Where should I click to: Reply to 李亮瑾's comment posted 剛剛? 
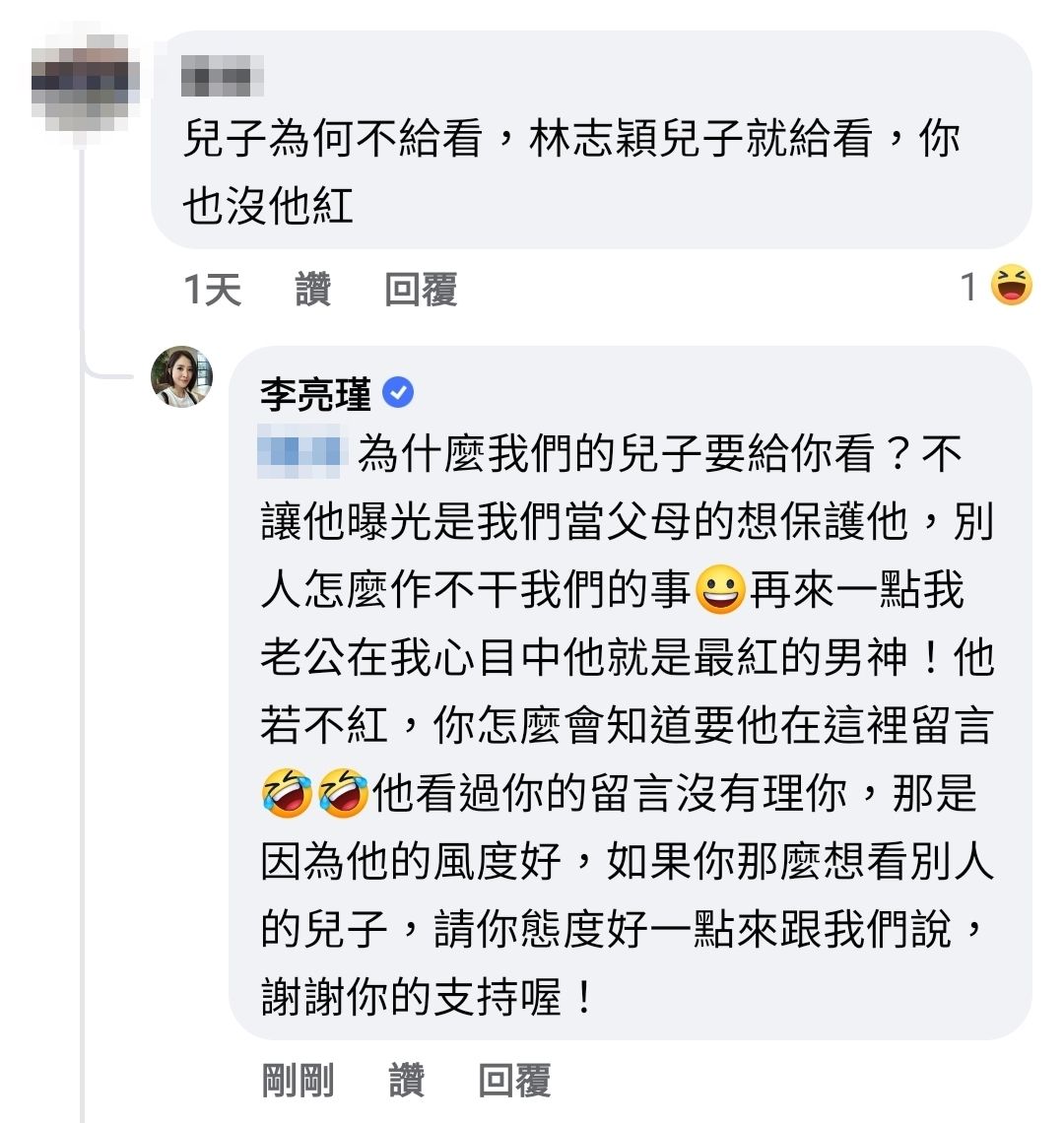pyautogui.click(x=514, y=1081)
